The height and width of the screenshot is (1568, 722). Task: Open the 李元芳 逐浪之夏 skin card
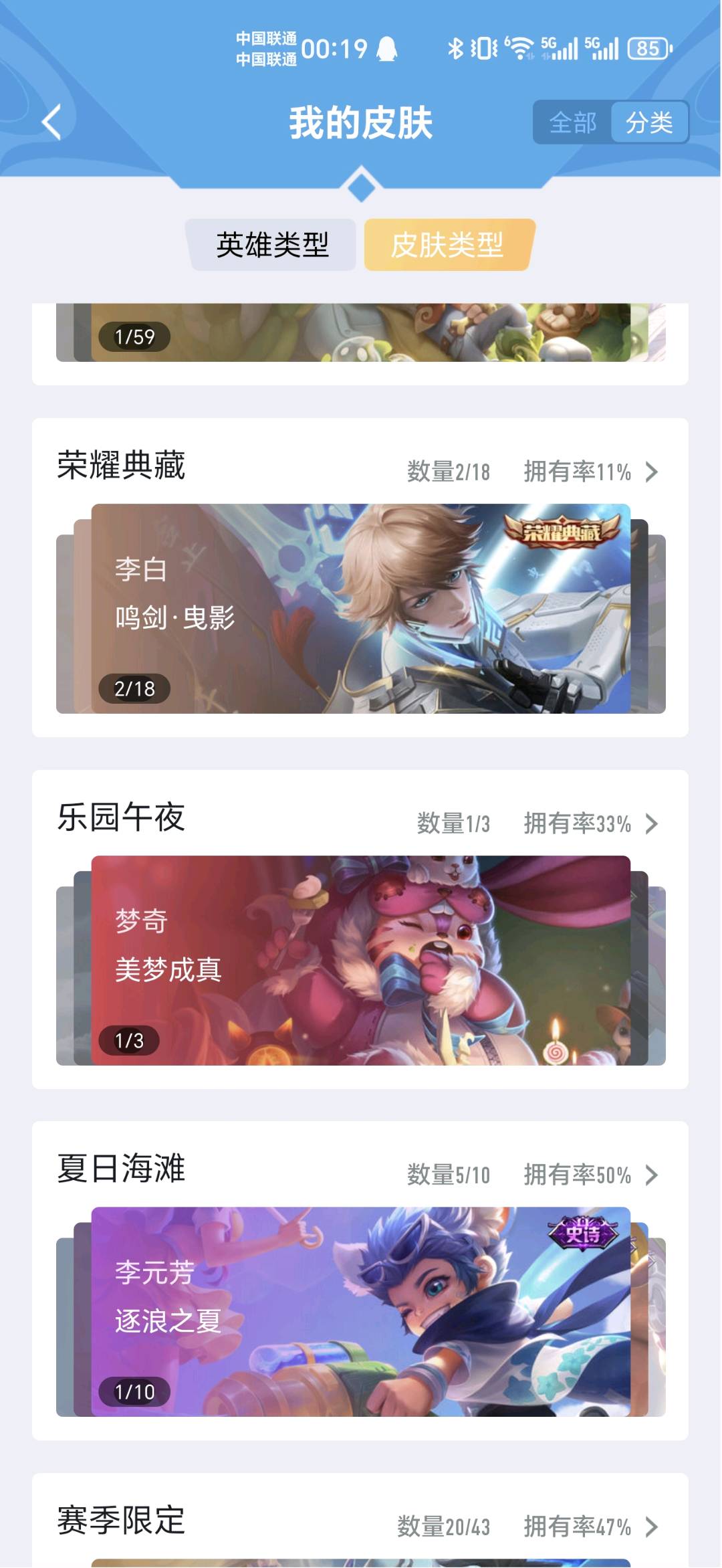[x=361, y=1312]
